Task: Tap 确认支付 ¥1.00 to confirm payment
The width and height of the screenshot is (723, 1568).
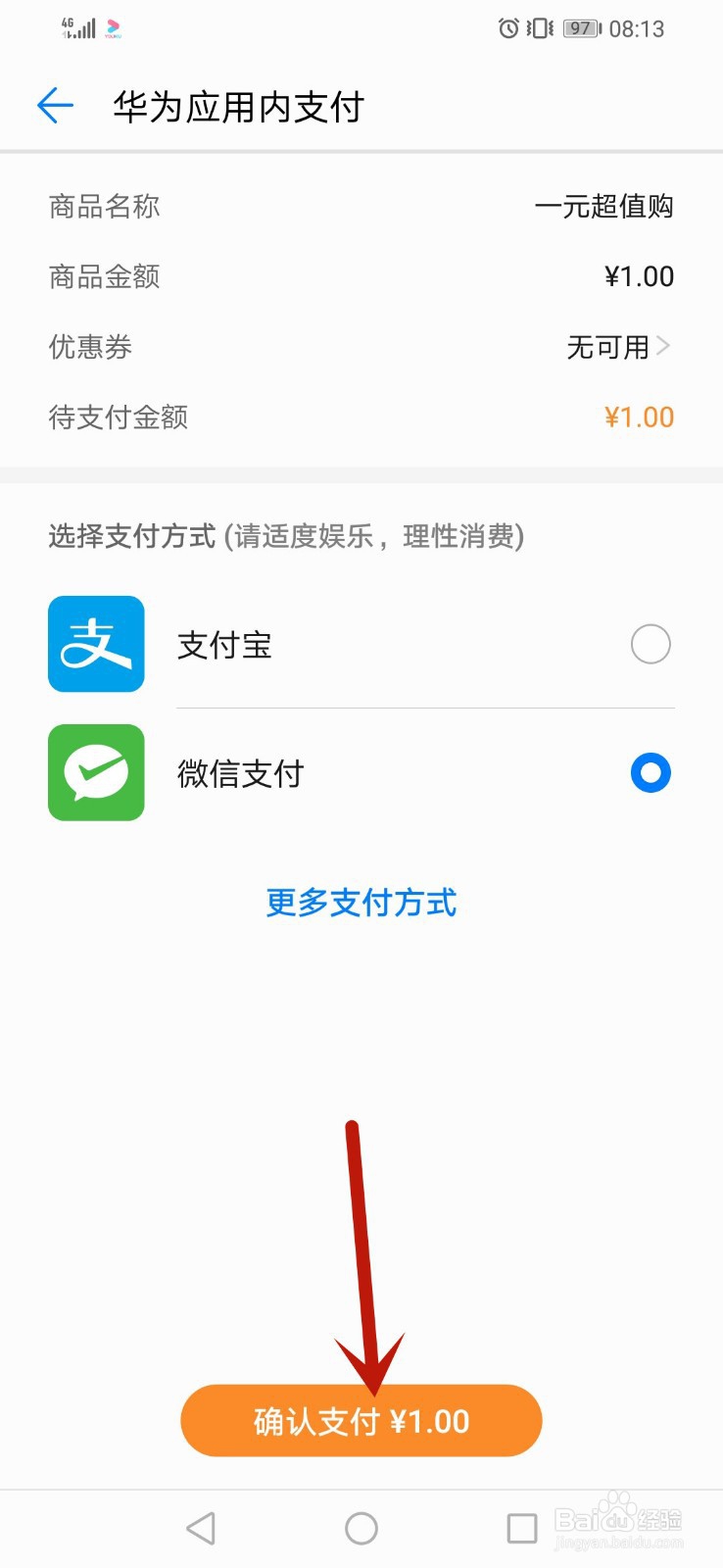Action: click(361, 1420)
